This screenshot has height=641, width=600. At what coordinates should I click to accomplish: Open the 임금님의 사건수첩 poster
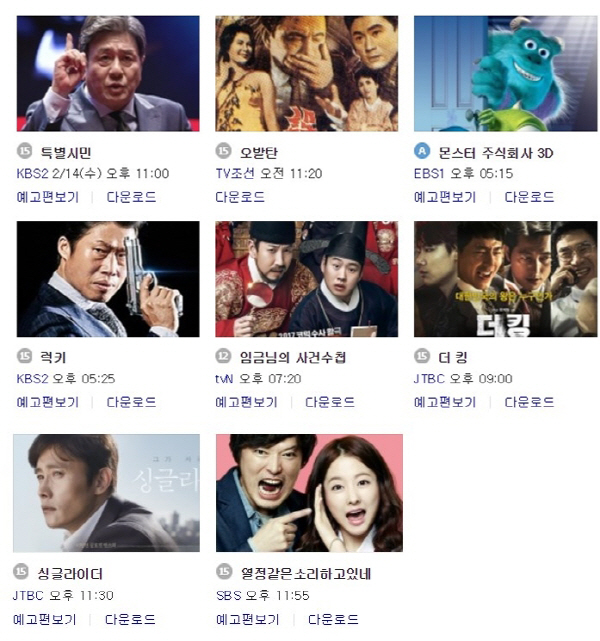click(306, 279)
